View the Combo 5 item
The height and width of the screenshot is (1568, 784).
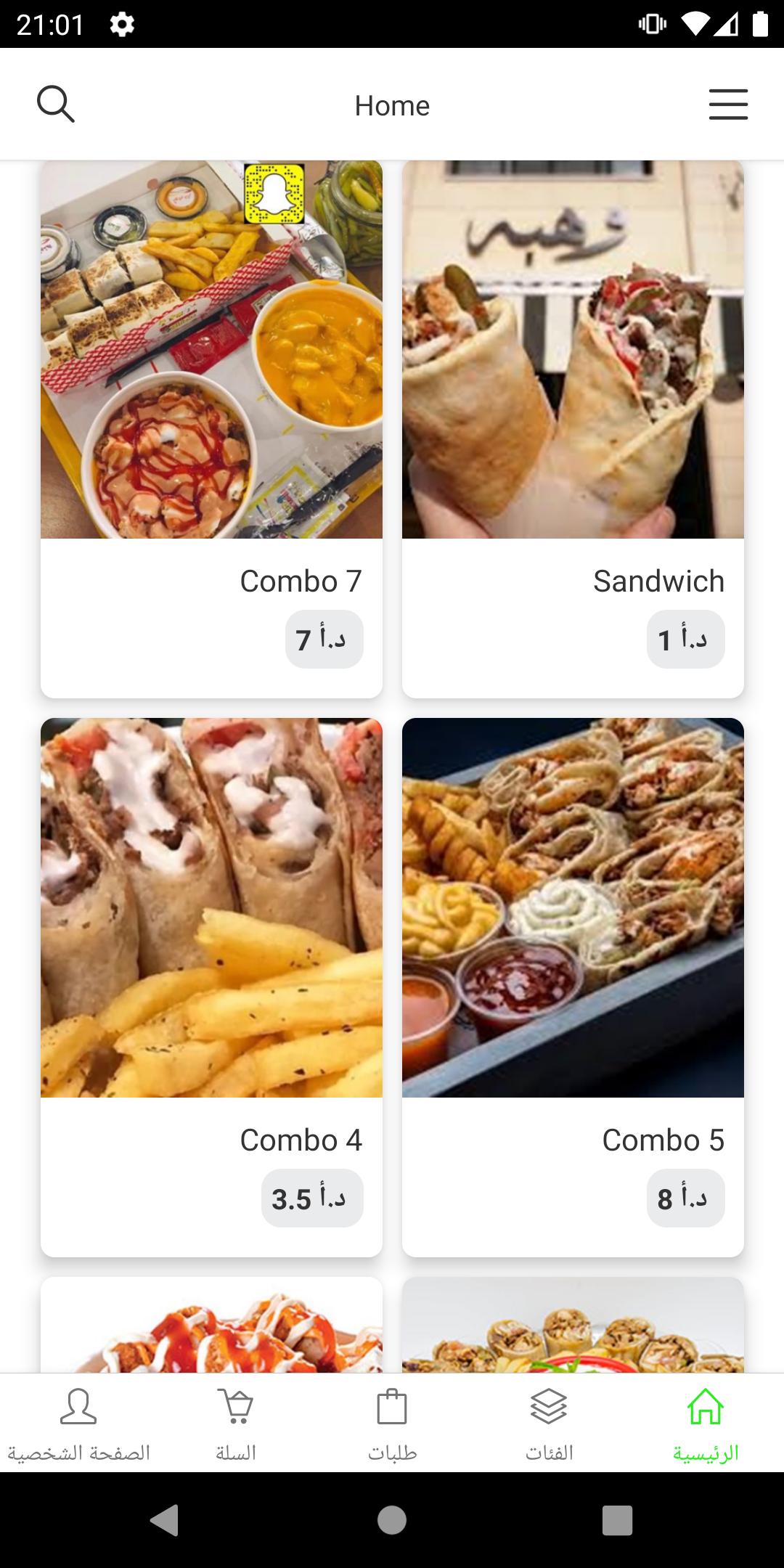point(573,987)
